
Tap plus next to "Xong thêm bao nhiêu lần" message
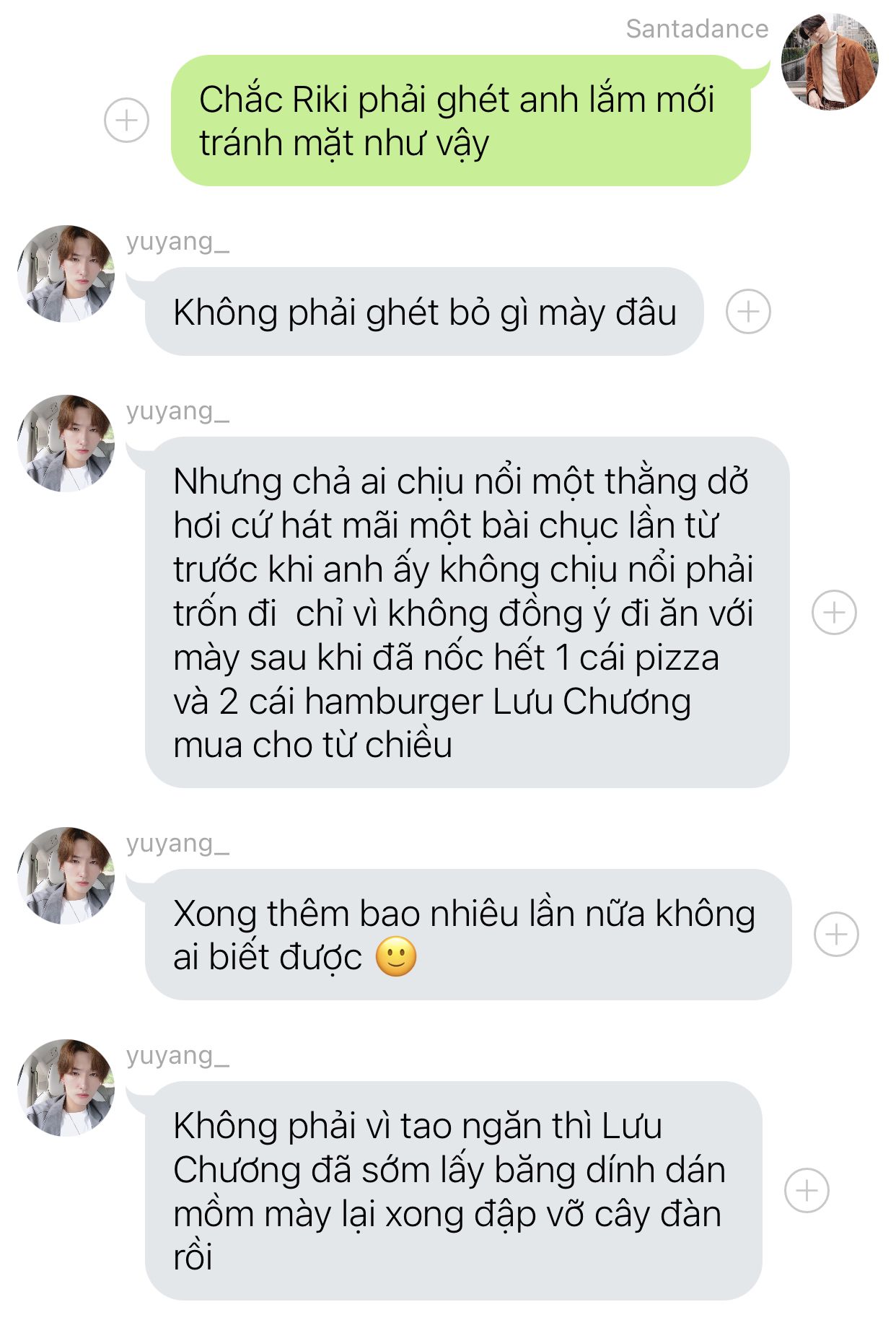836,935
